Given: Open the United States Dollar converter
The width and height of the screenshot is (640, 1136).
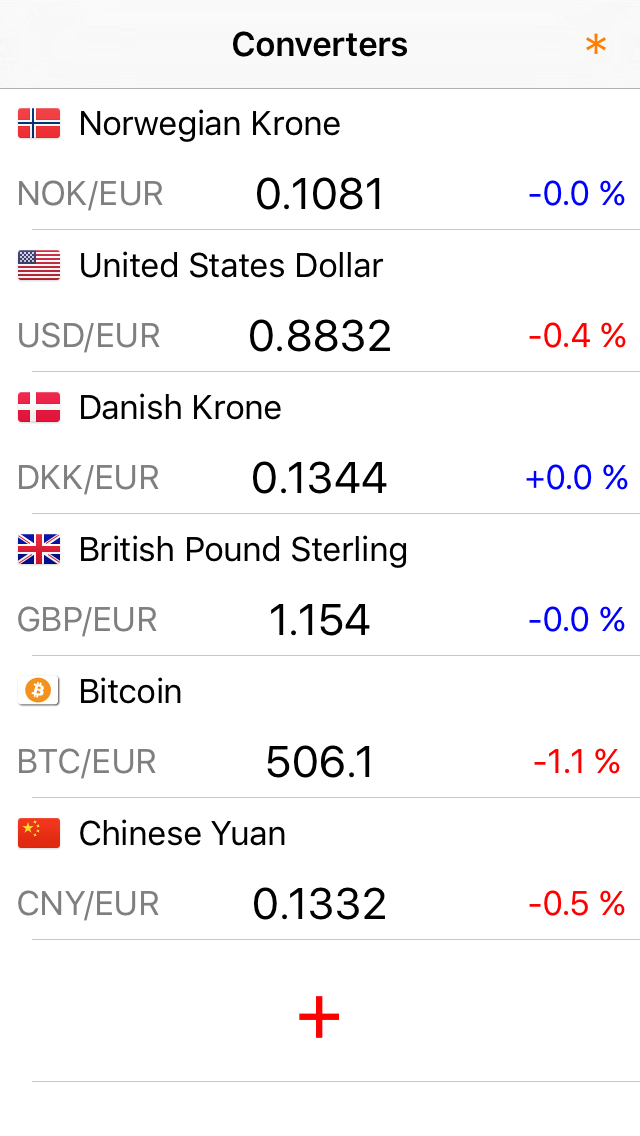Looking at the screenshot, I should click(x=320, y=301).
